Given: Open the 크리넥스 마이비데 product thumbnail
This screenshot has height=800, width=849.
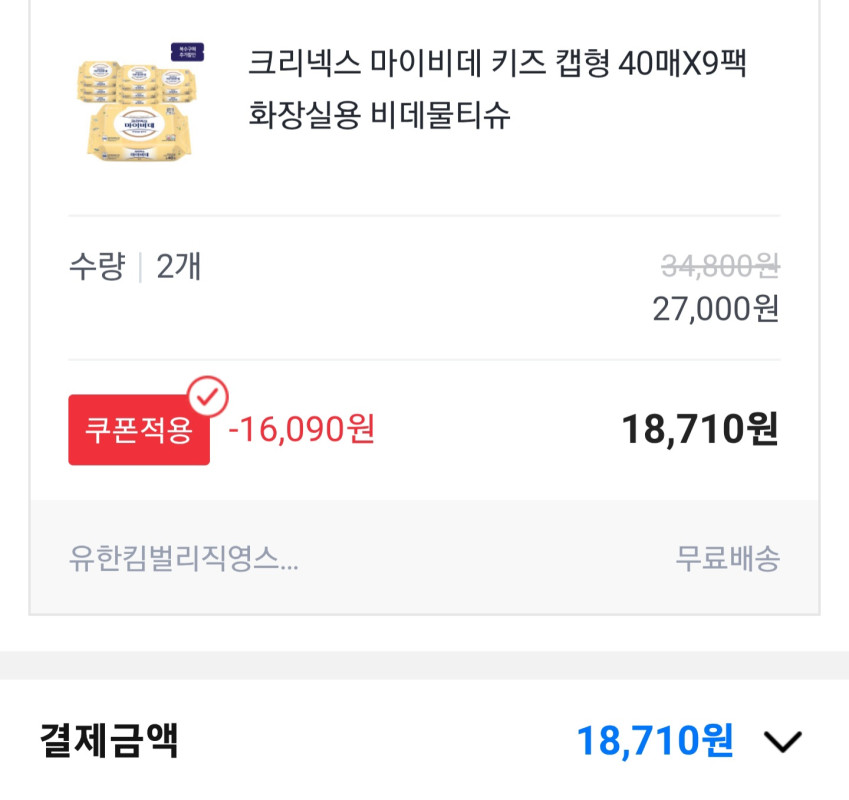Looking at the screenshot, I should pyautogui.click(x=140, y=102).
